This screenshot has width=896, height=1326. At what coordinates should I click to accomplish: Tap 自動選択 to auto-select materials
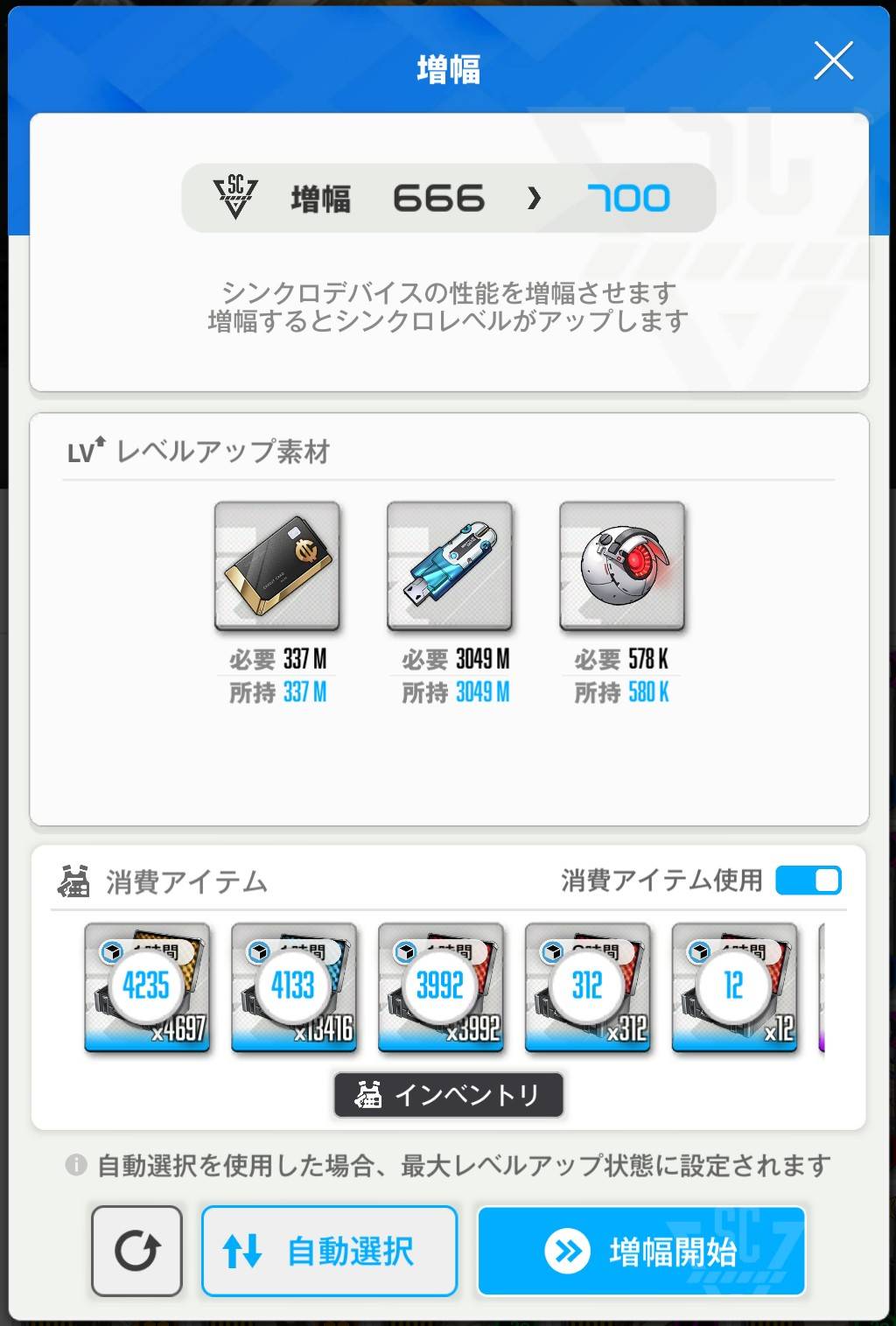point(329,1251)
